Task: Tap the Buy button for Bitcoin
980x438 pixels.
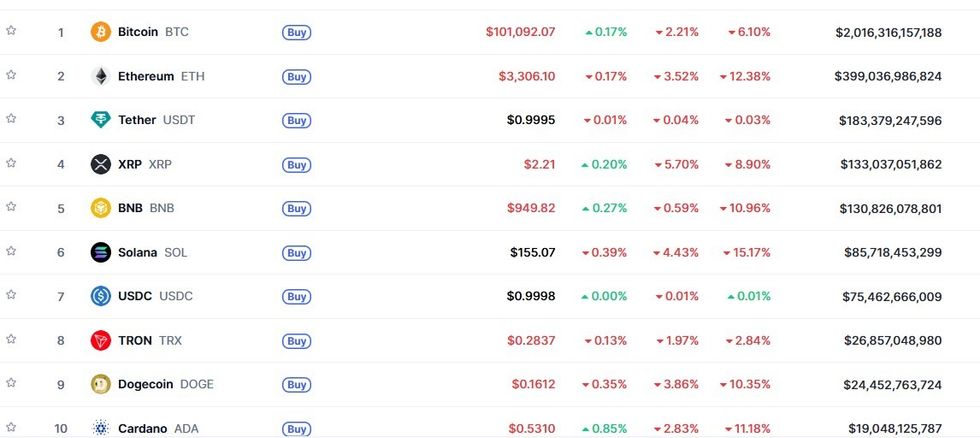Action: [x=296, y=32]
